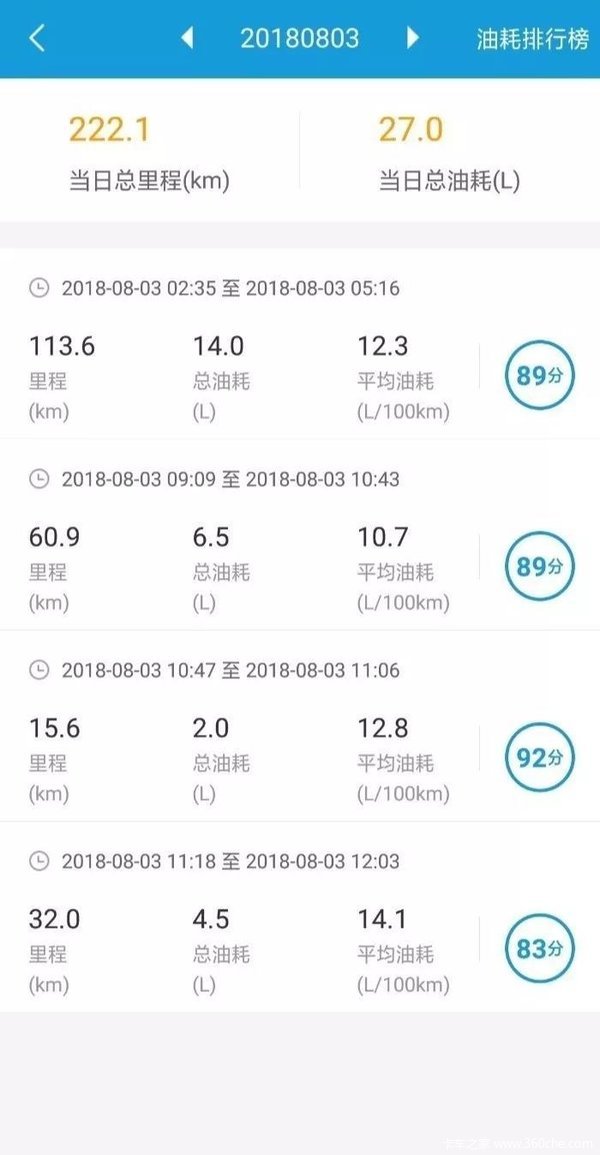Go back using the top-left arrow

(37, 39)
